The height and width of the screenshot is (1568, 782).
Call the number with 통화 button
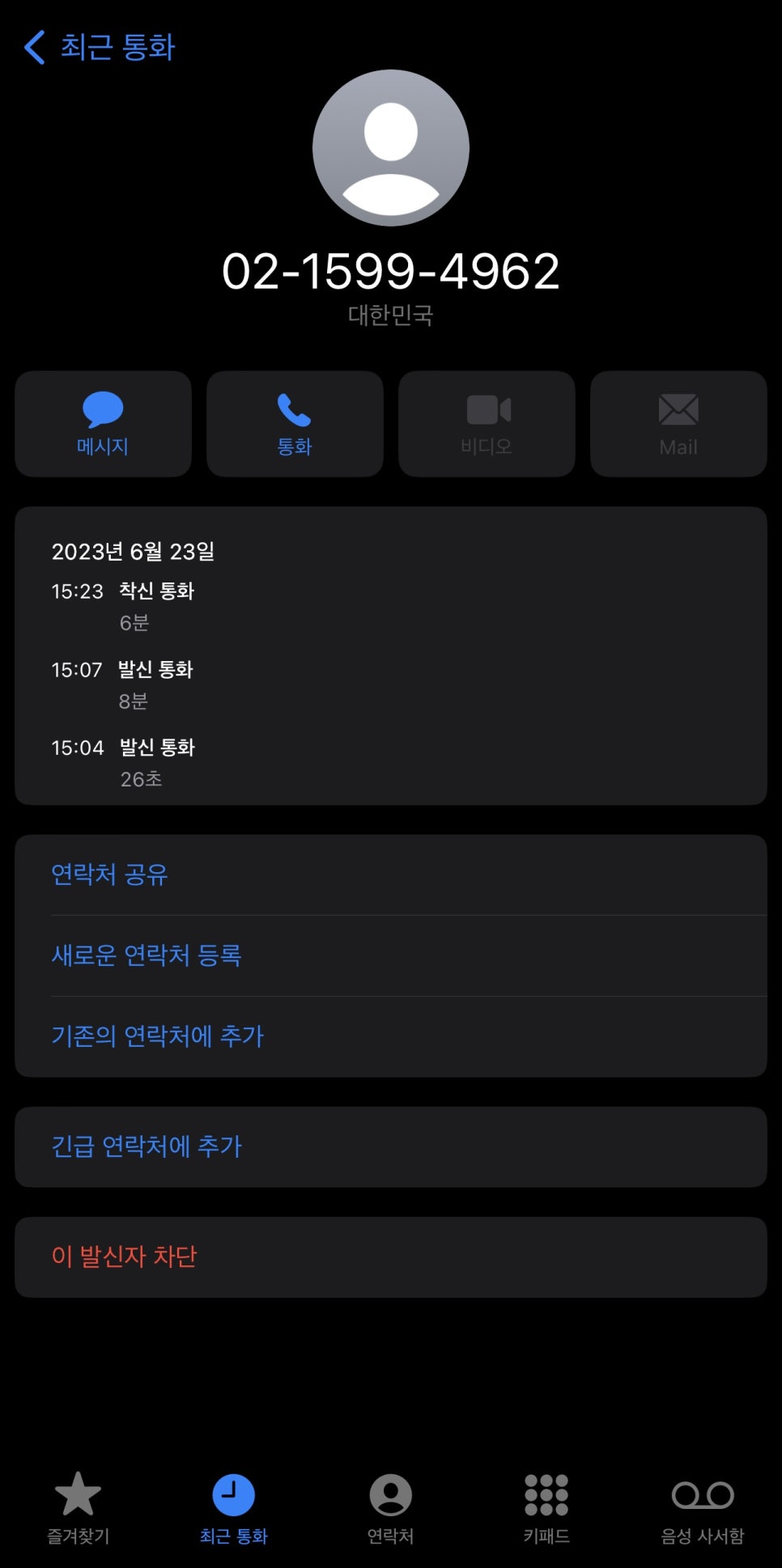pos(295,424)
